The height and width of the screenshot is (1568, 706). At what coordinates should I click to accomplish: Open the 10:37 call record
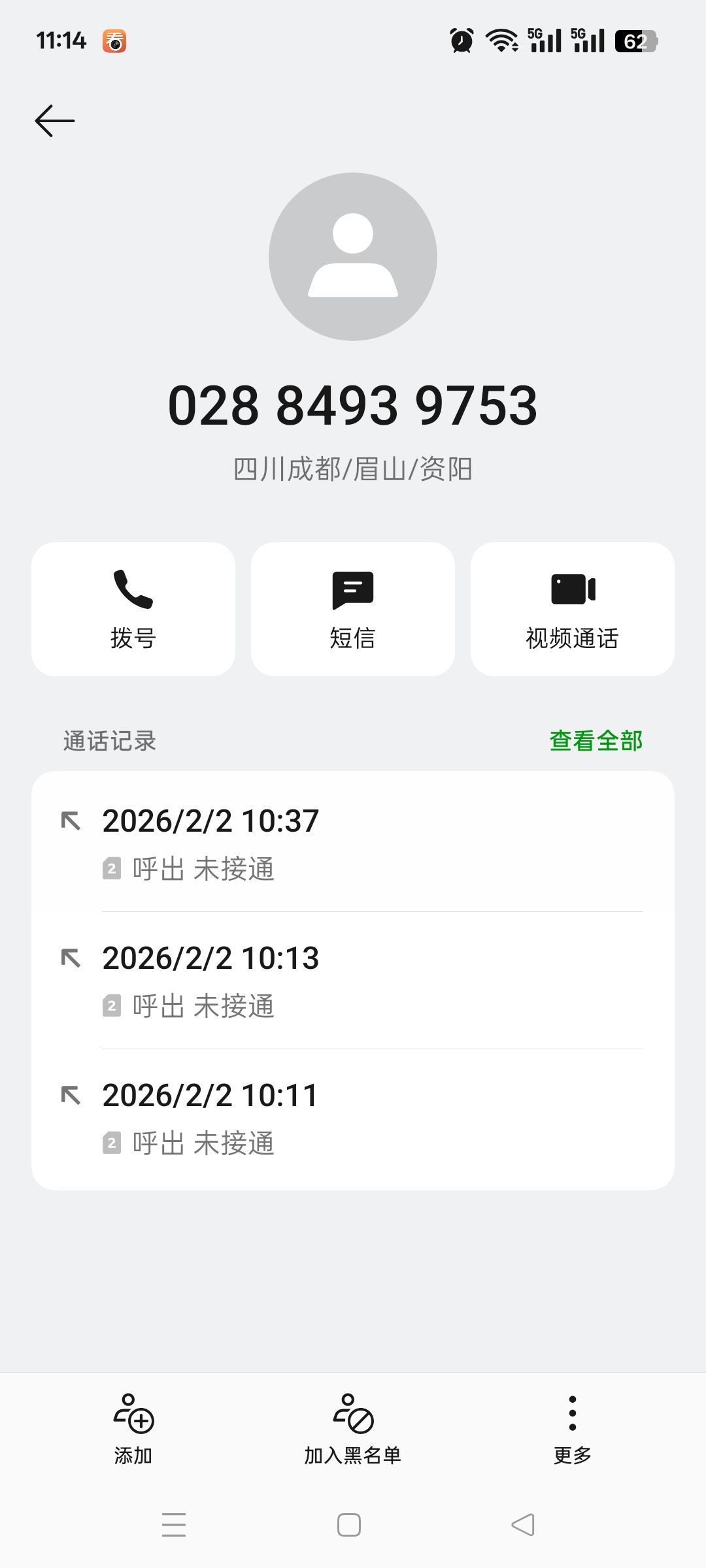click(x=353, y=843)
